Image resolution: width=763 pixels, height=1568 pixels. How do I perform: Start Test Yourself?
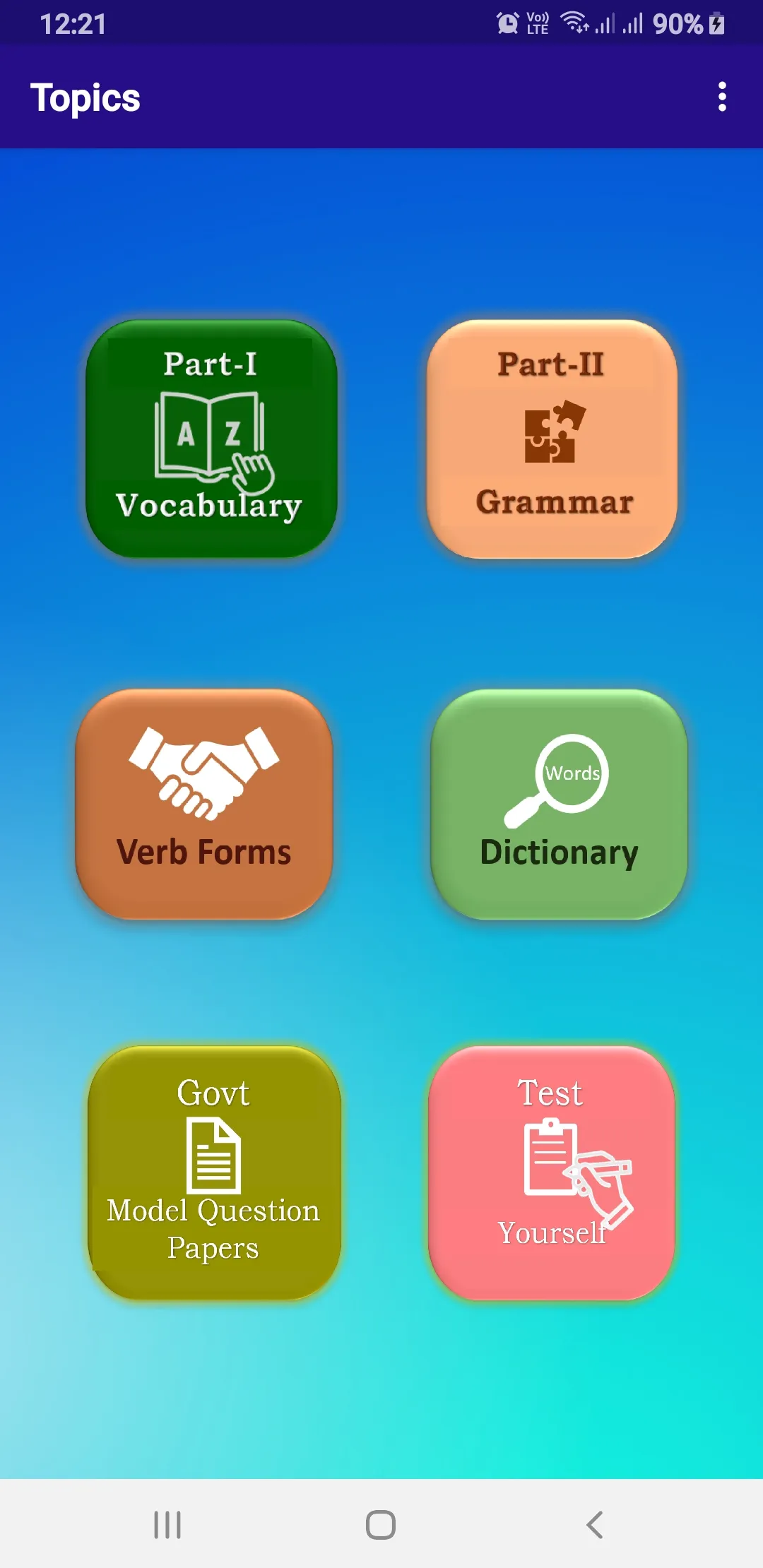(552, 1172)
